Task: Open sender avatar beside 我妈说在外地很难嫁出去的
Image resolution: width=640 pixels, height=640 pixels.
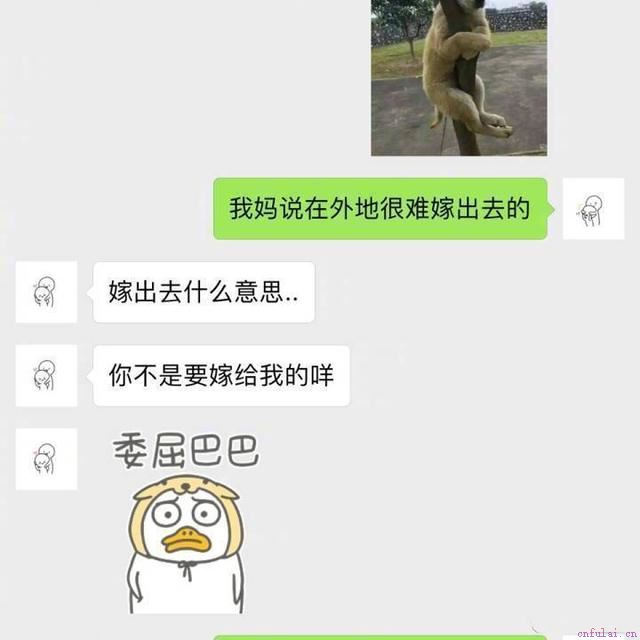Action: pyautogui.click(x=593, y=209)
